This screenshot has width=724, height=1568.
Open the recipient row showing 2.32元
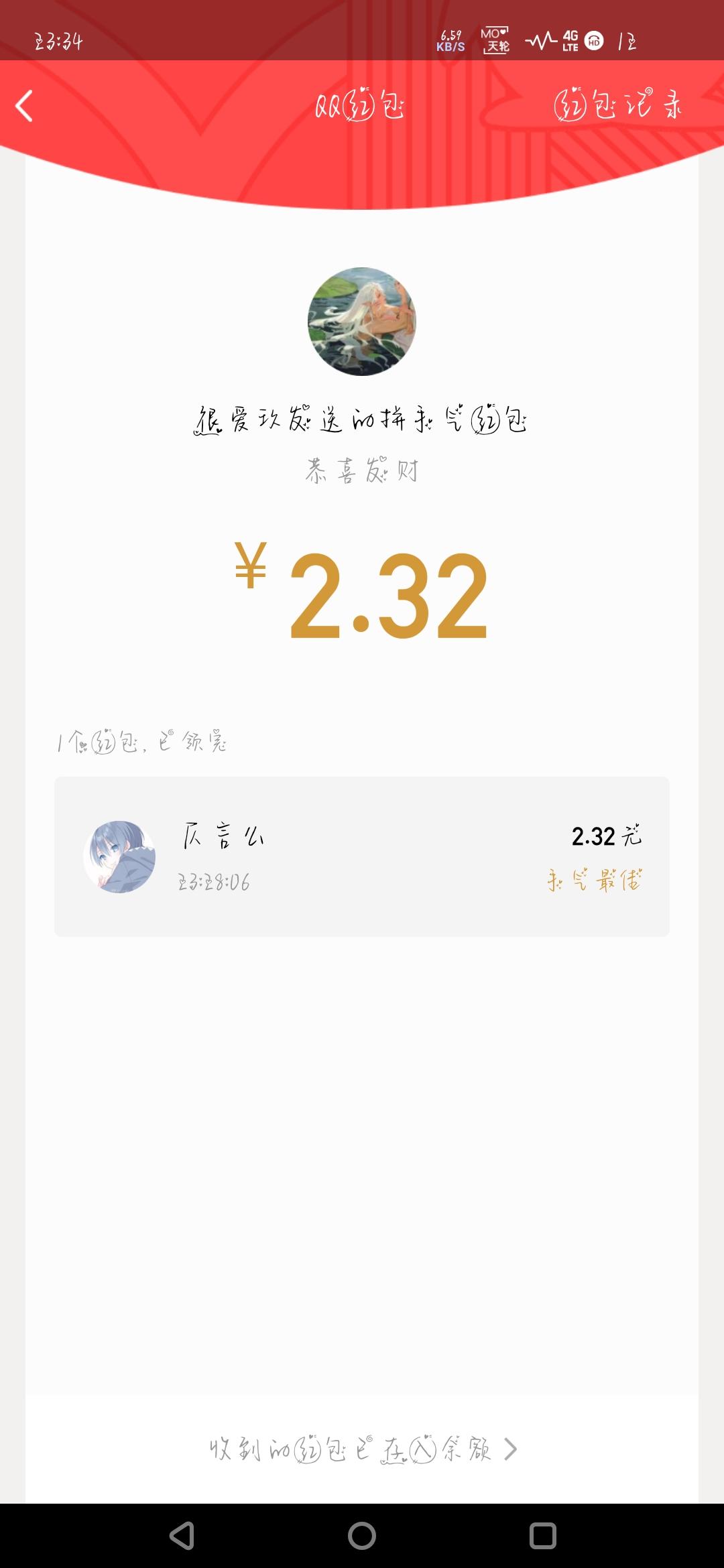[x=362, y=856]
